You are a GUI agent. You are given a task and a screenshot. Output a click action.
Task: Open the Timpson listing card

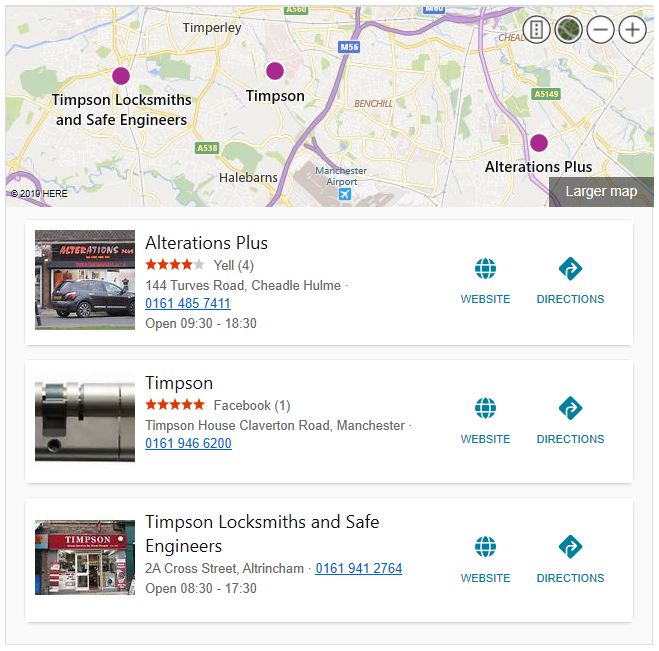coord(179,383)
